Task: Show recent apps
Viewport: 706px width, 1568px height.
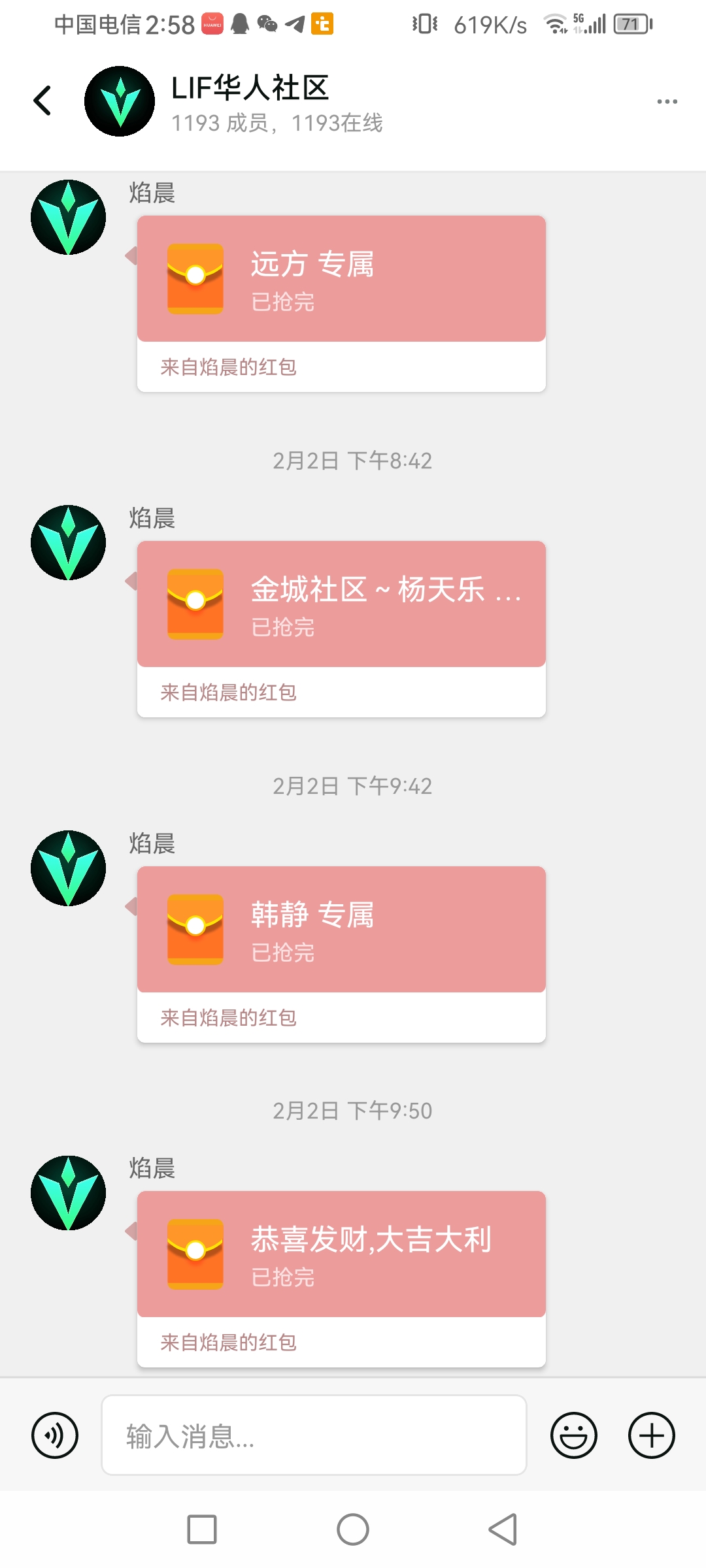Action: click(202, 1529)
